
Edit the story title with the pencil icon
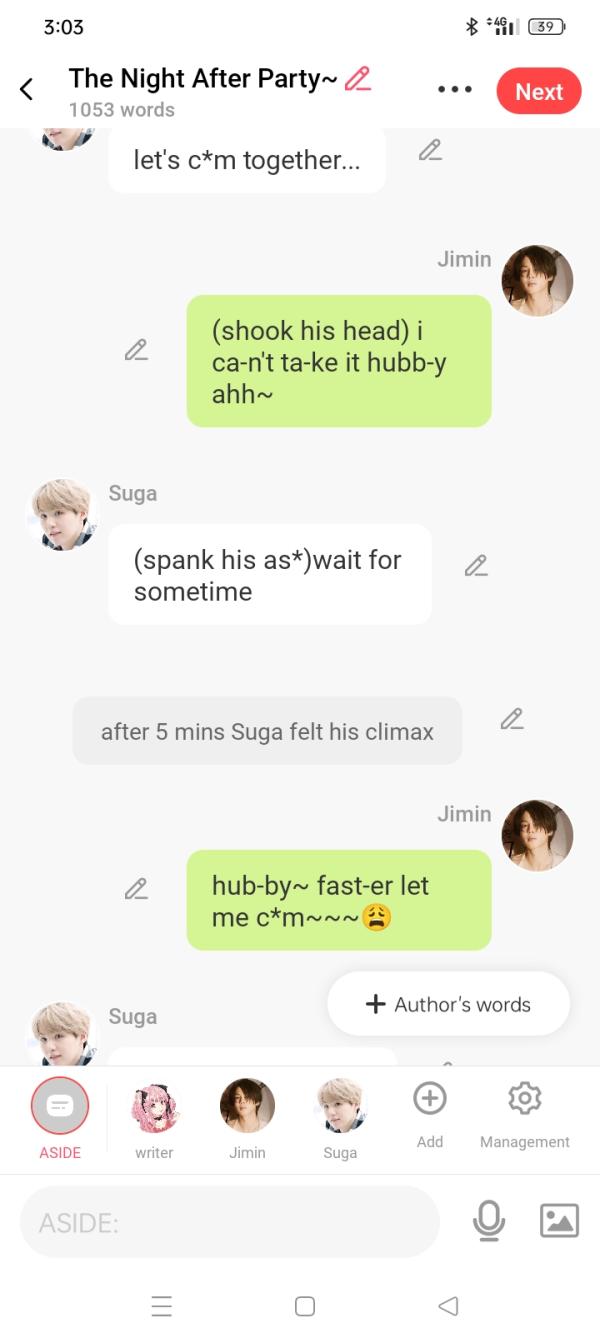point(357,79)
